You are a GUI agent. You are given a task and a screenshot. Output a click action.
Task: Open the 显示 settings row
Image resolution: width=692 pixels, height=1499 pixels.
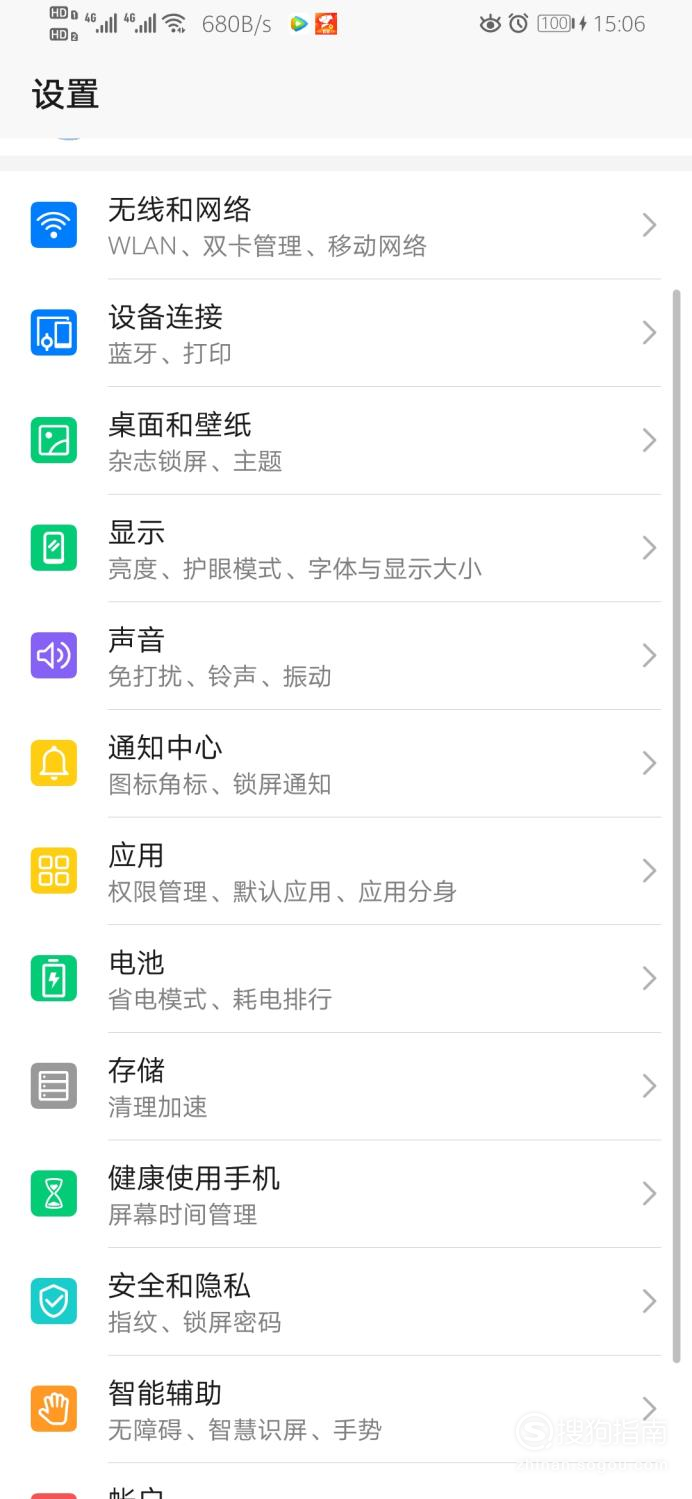[346, 548]
